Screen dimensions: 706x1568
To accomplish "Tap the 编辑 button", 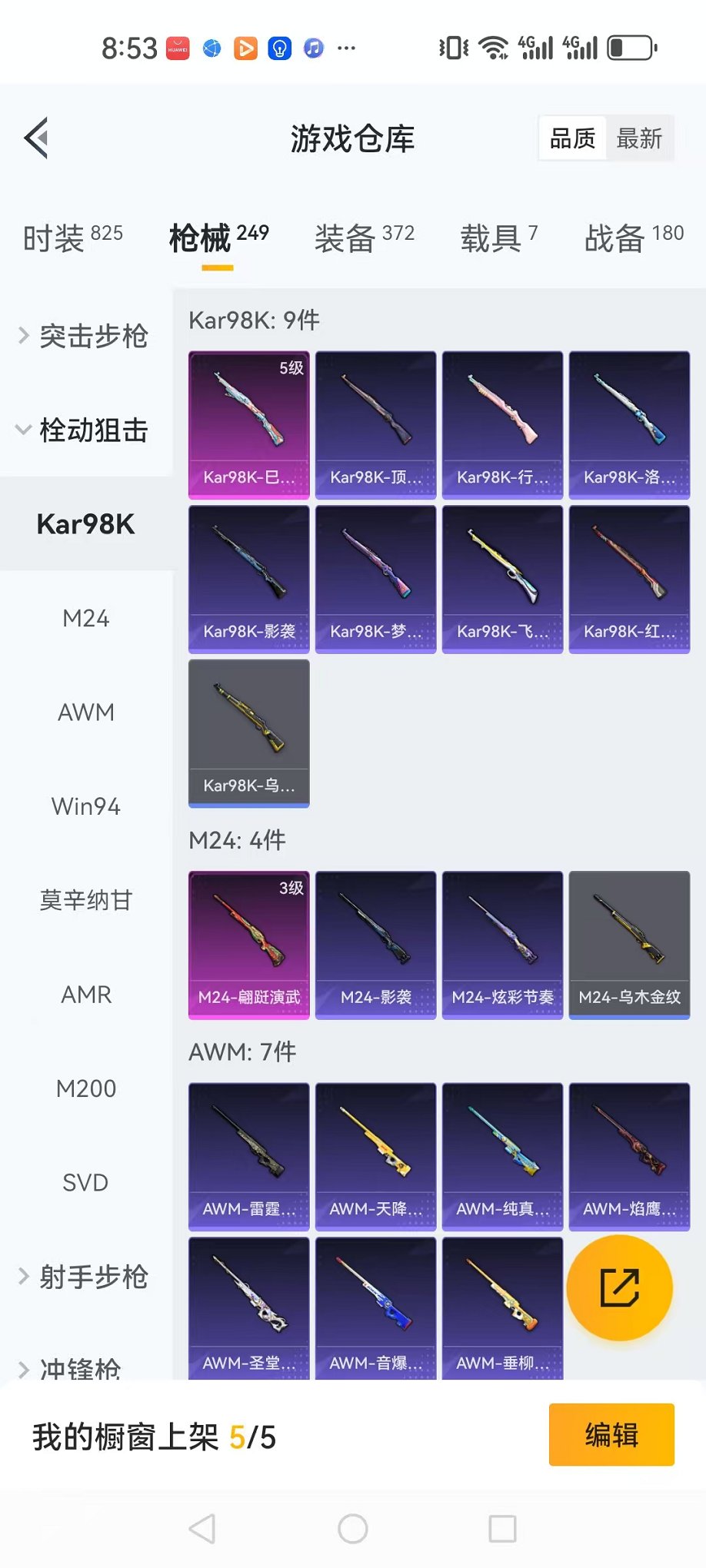I will [x=611, y=1434].
